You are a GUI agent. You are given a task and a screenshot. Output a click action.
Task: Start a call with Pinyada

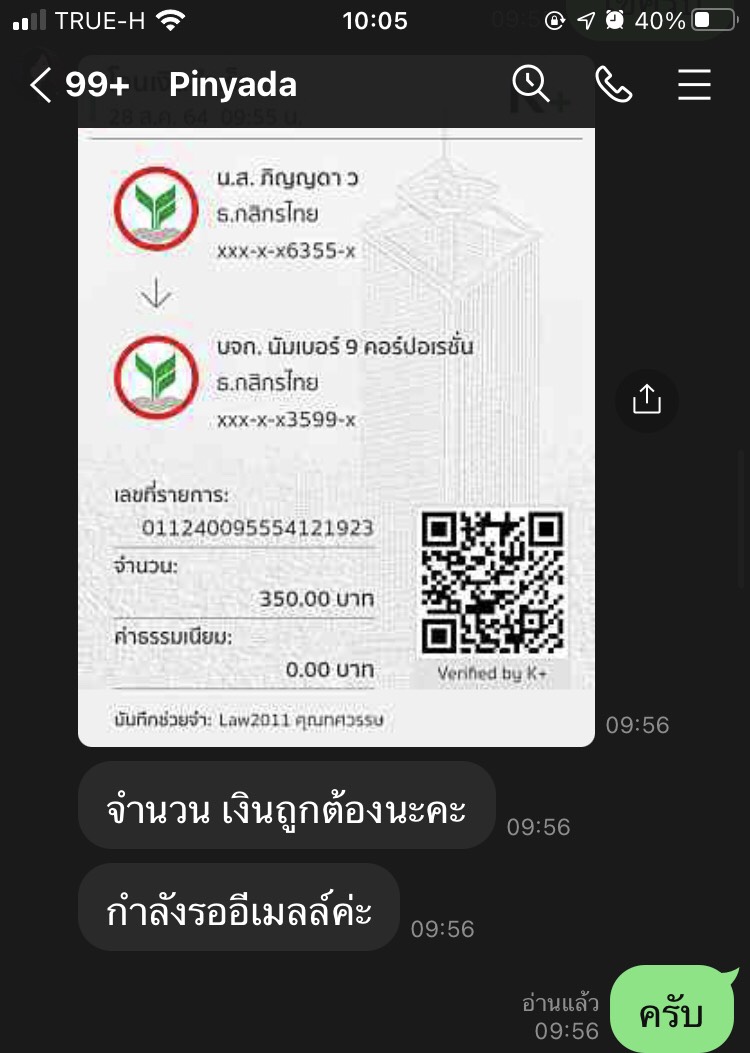[613, 85]
